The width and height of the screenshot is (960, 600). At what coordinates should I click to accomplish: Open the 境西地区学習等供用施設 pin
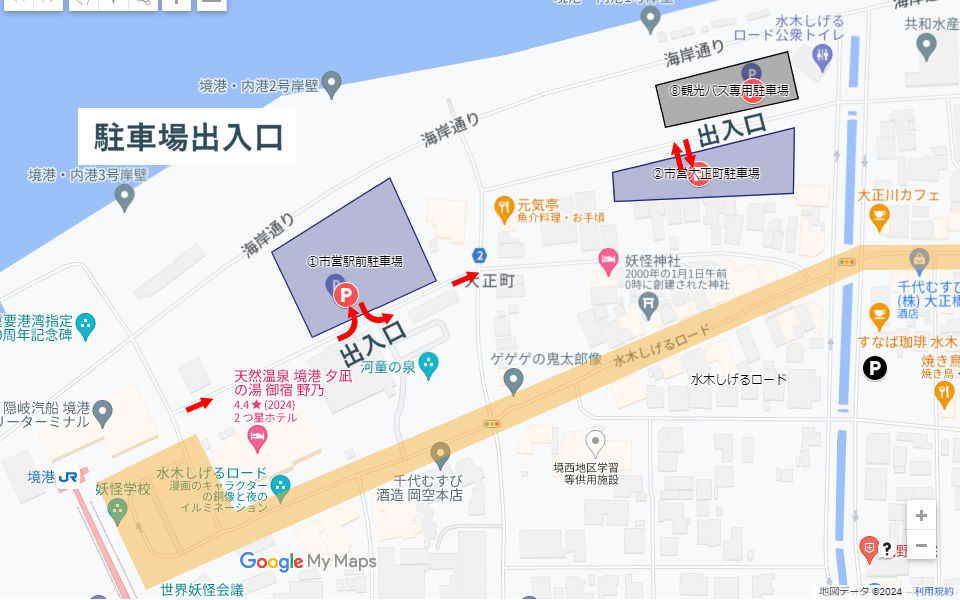(594, 444)
